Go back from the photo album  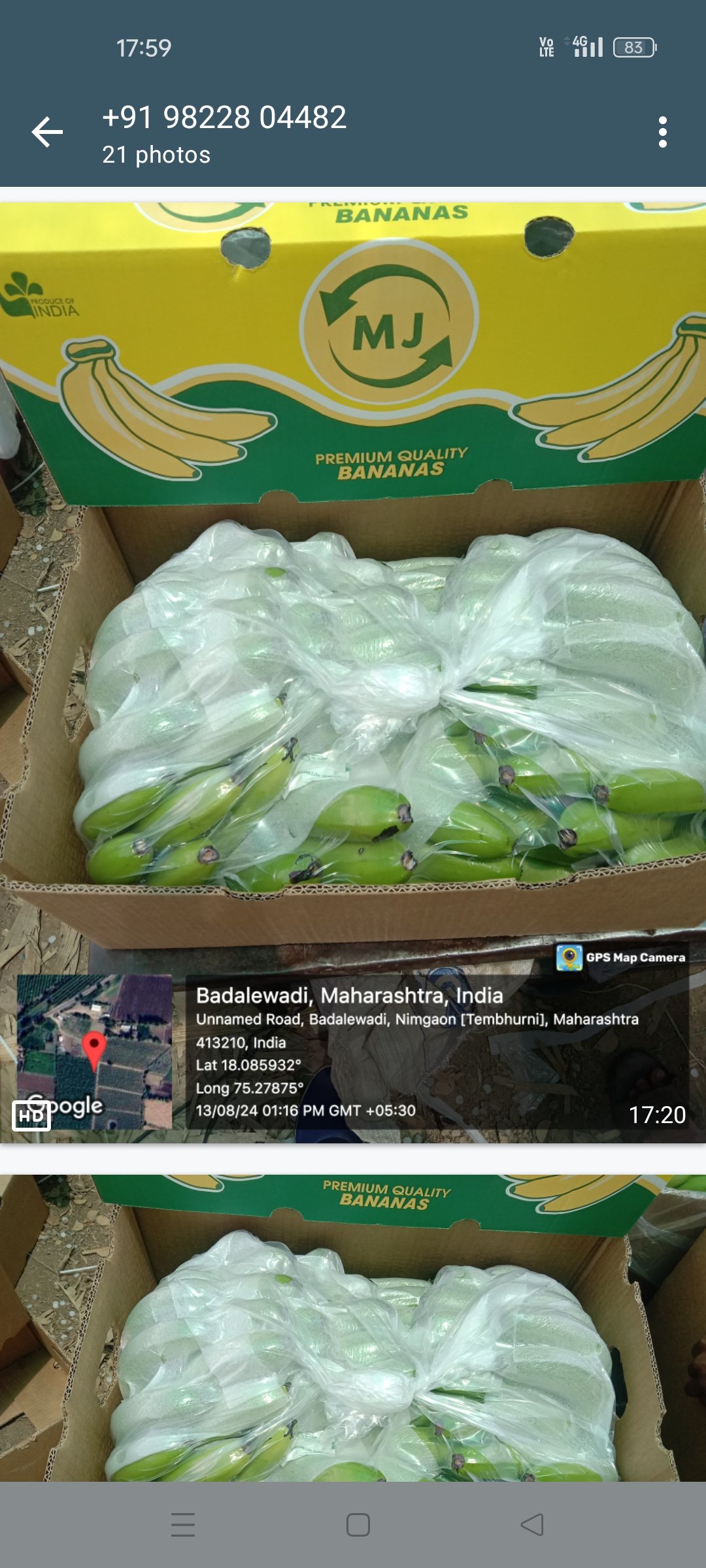click(47, 133)
